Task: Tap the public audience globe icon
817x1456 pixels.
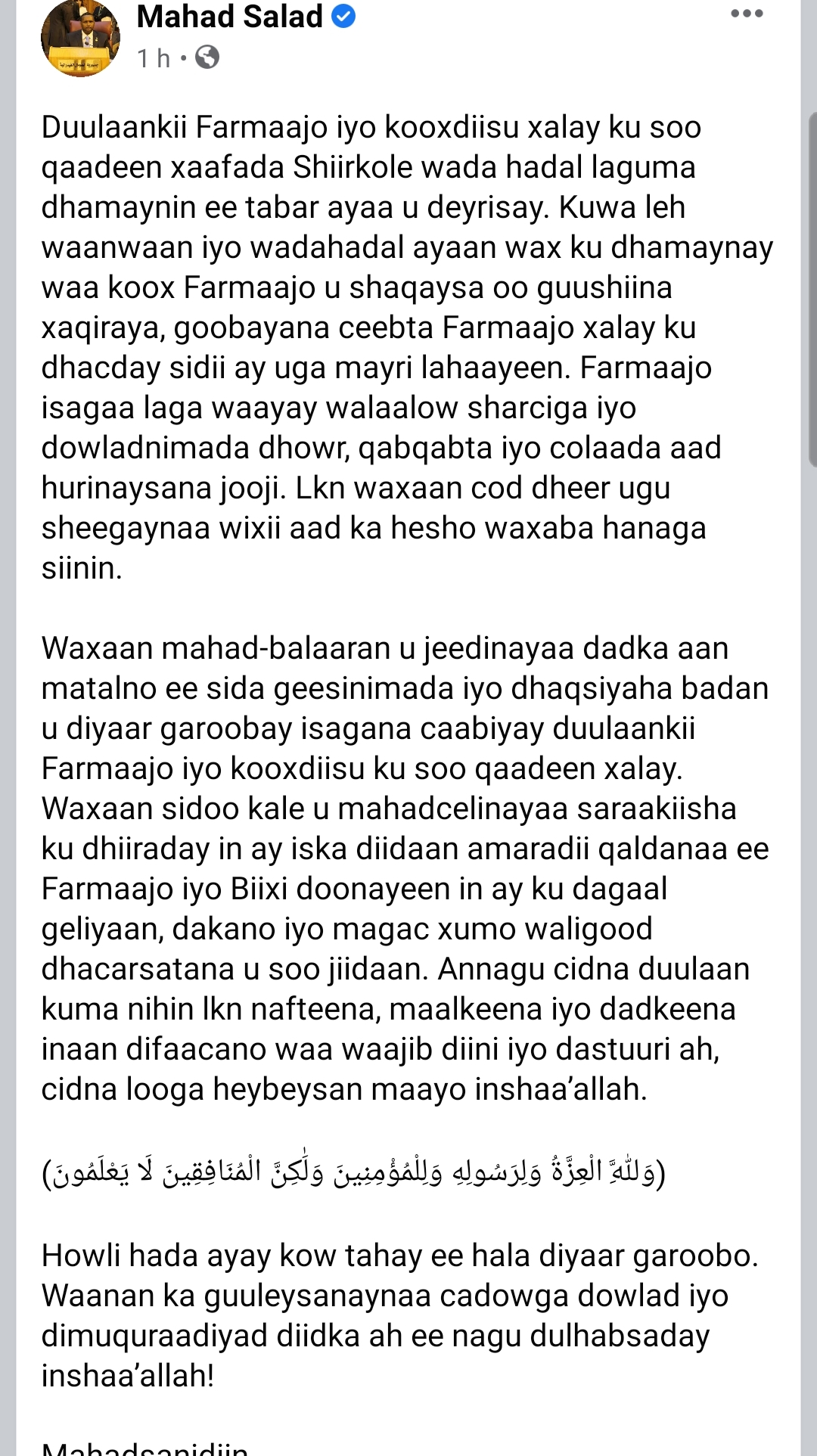Action: pyautogui.click(x=207, y=57)
